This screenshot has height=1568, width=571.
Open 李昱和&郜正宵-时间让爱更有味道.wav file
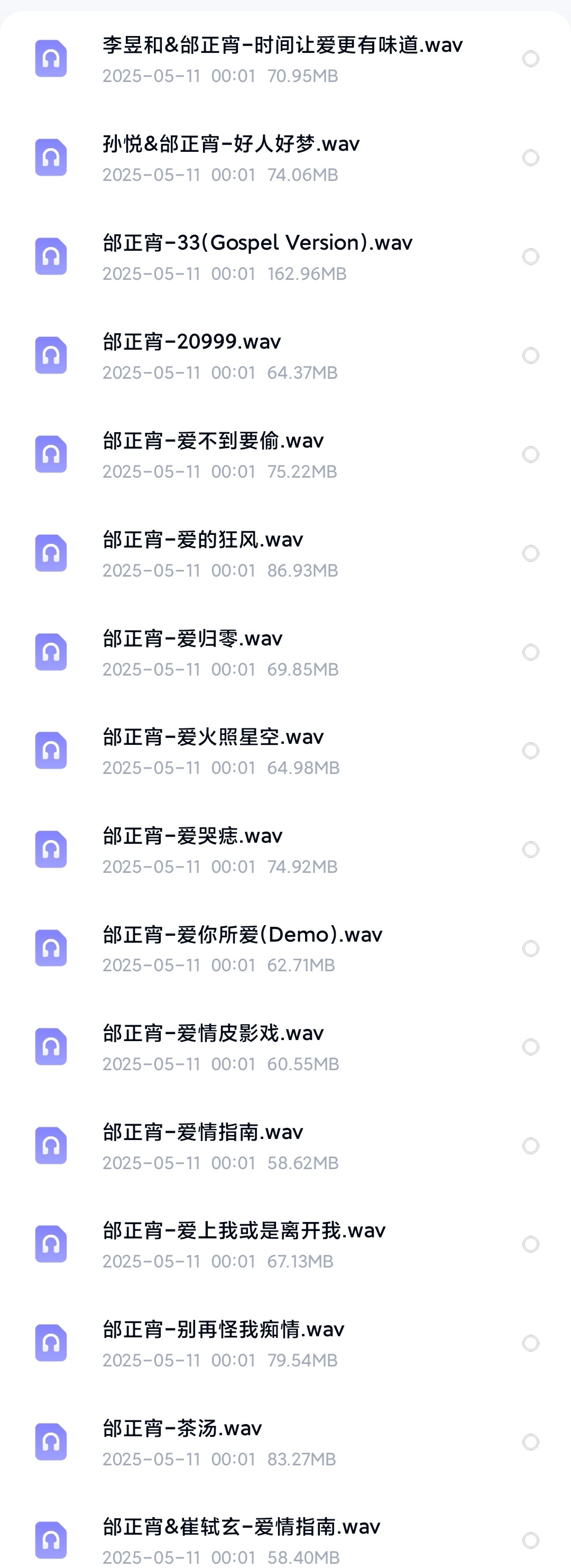(x=282, y=45)
